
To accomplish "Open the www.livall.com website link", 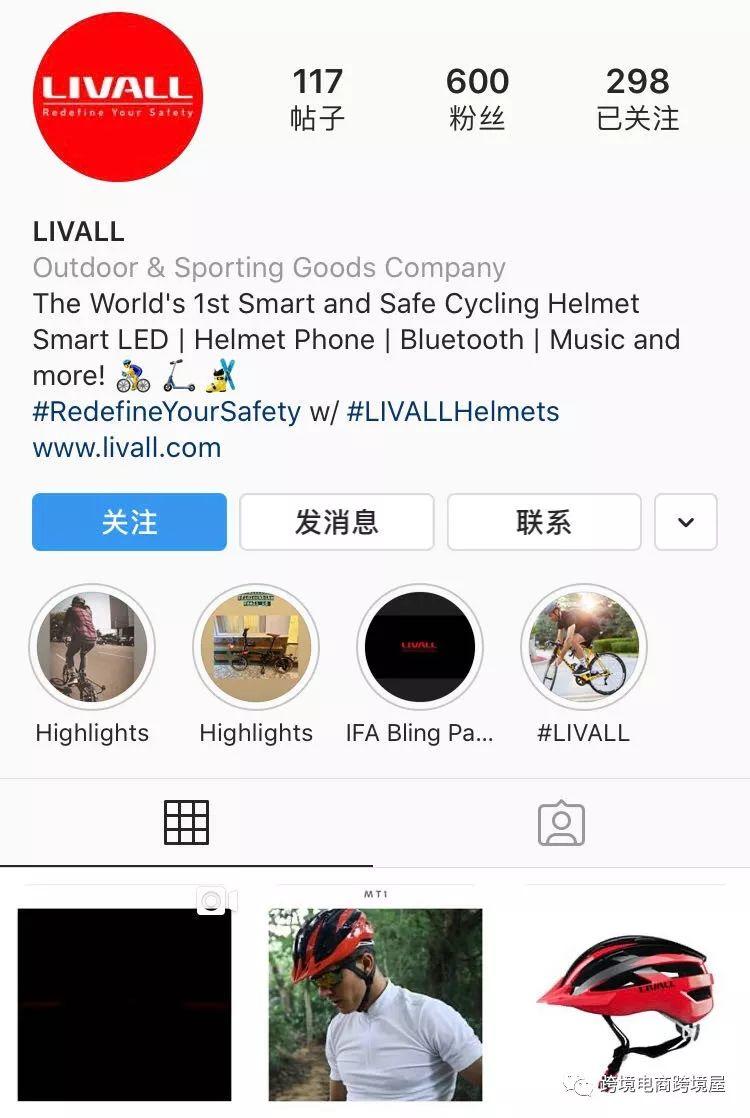I will (x=127, y=447).
